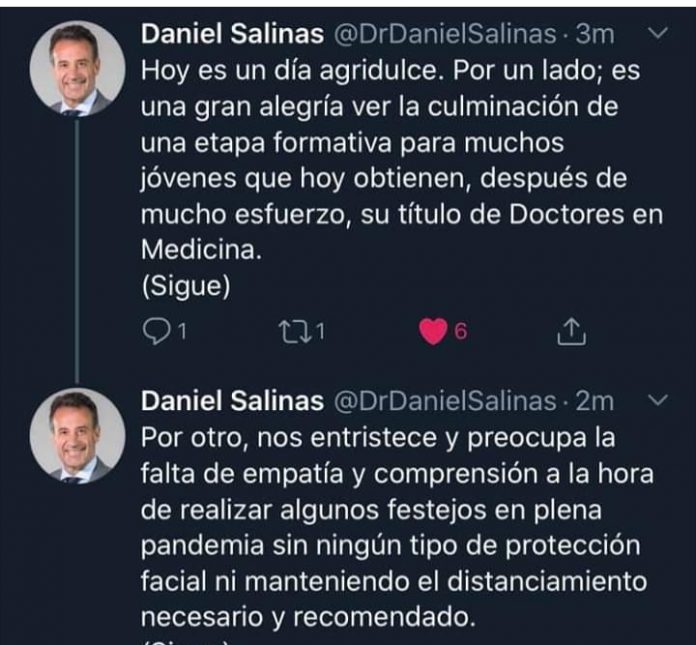This screenshot has height=645, width=696.
Task: Open @DrDanielSalinas profile from the 3m tweet
Action: pyautogui.click(x=443, y=35)
